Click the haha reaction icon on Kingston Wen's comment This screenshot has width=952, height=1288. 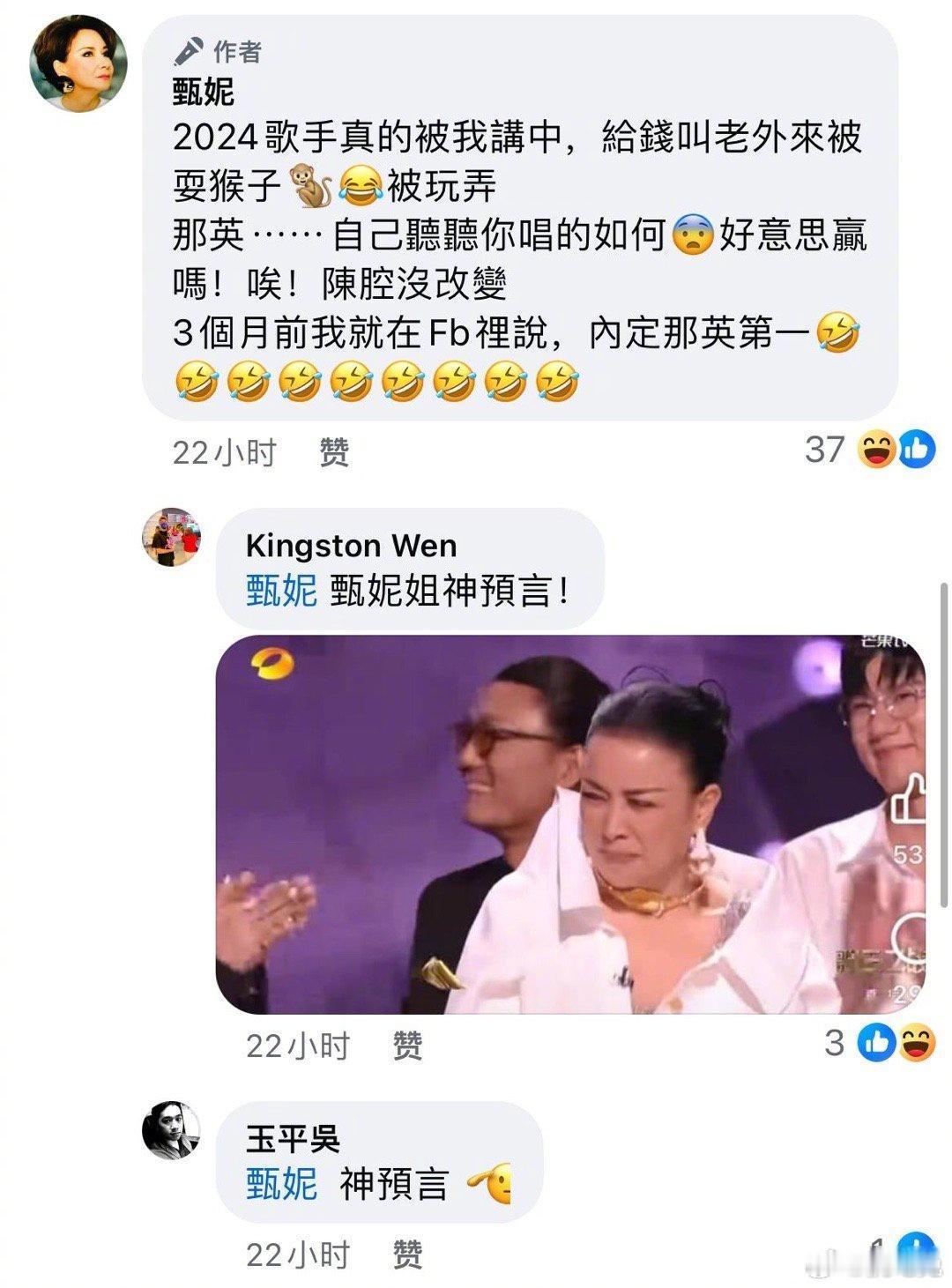point(919,1044)
